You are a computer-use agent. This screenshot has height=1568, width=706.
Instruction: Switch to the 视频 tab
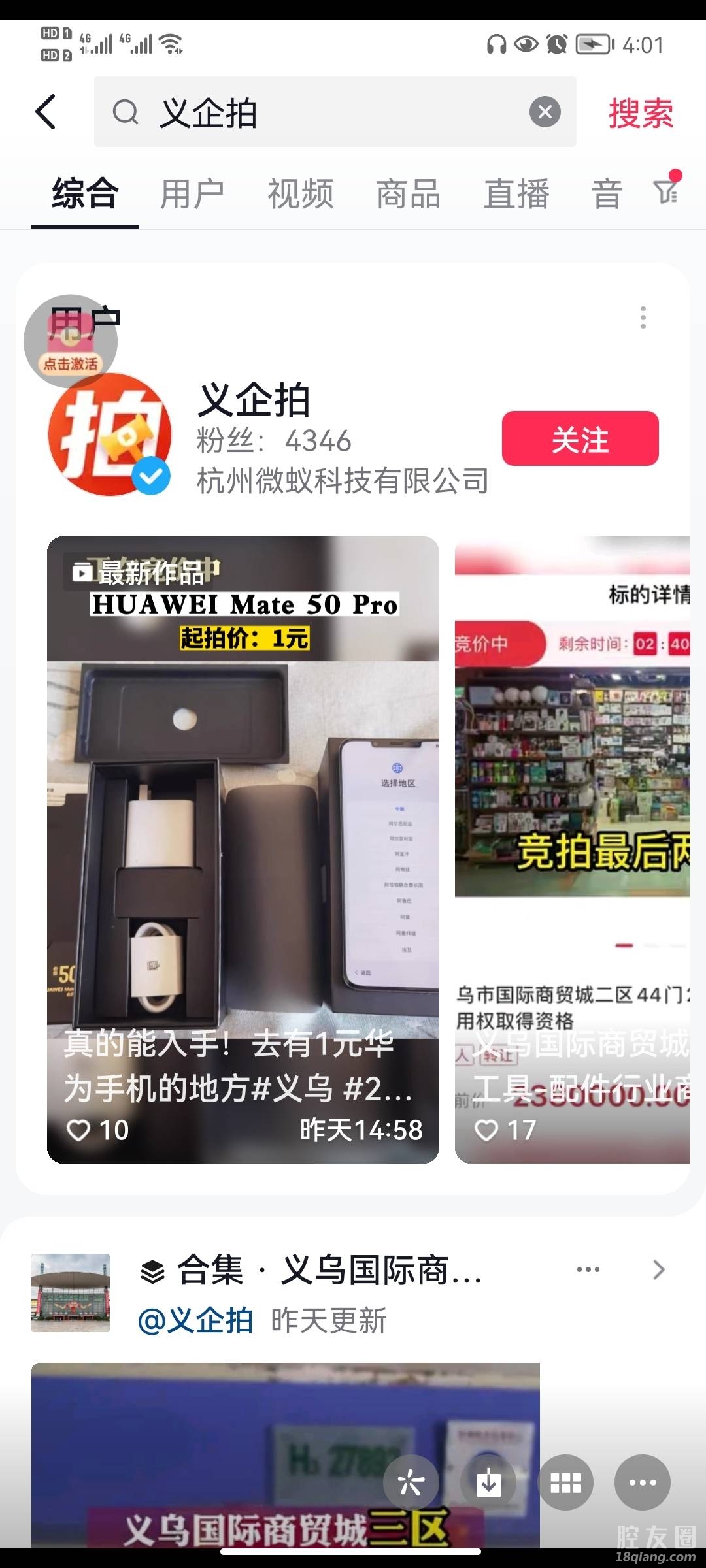click(301, 194)
